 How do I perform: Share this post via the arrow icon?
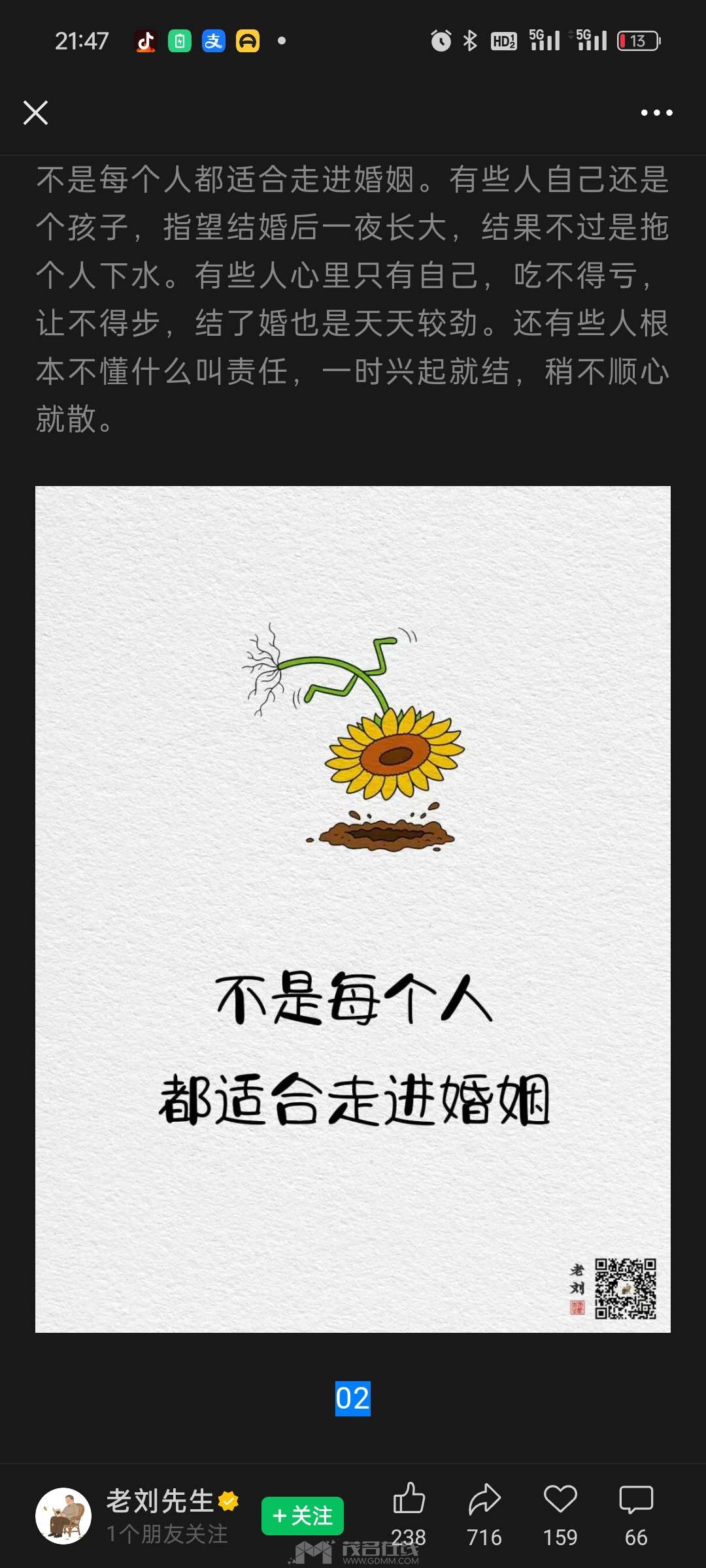(x=484, y=1499)
